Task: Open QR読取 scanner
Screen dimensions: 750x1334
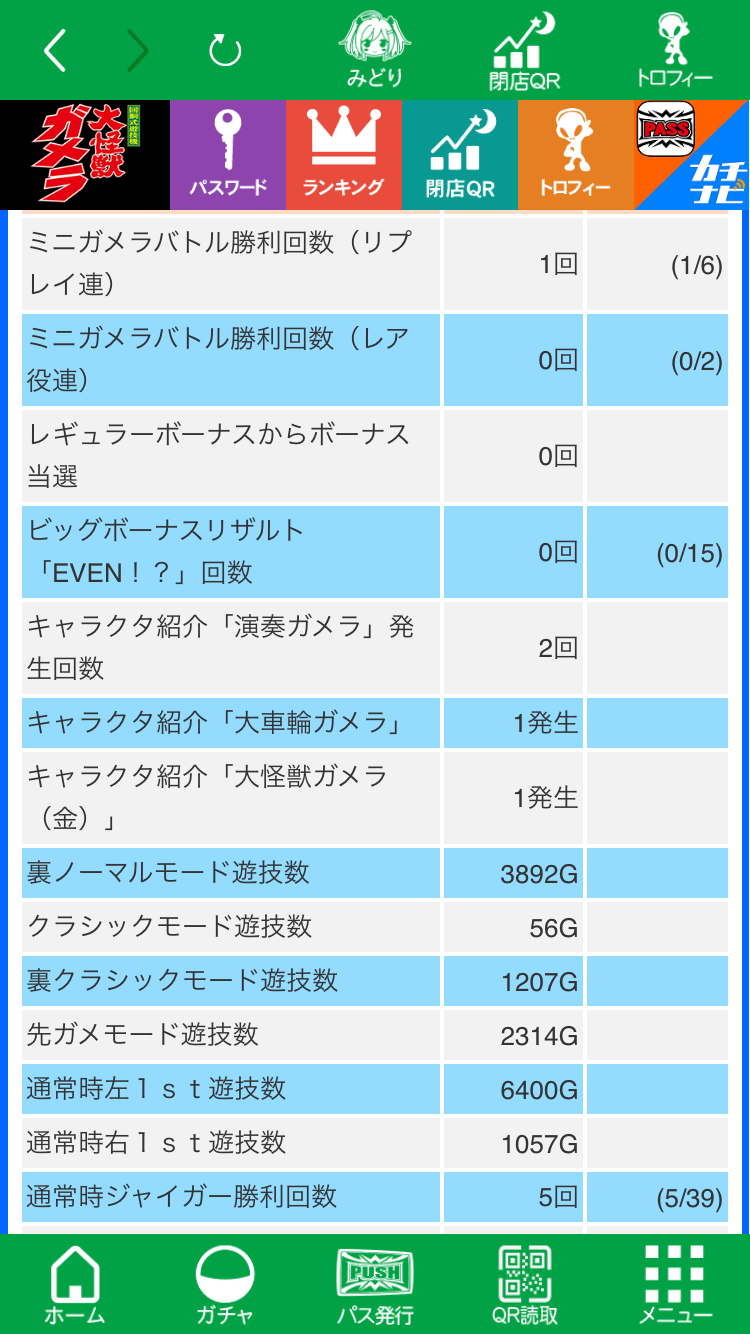Action: pyautogui.click(x=525, y=1285)
